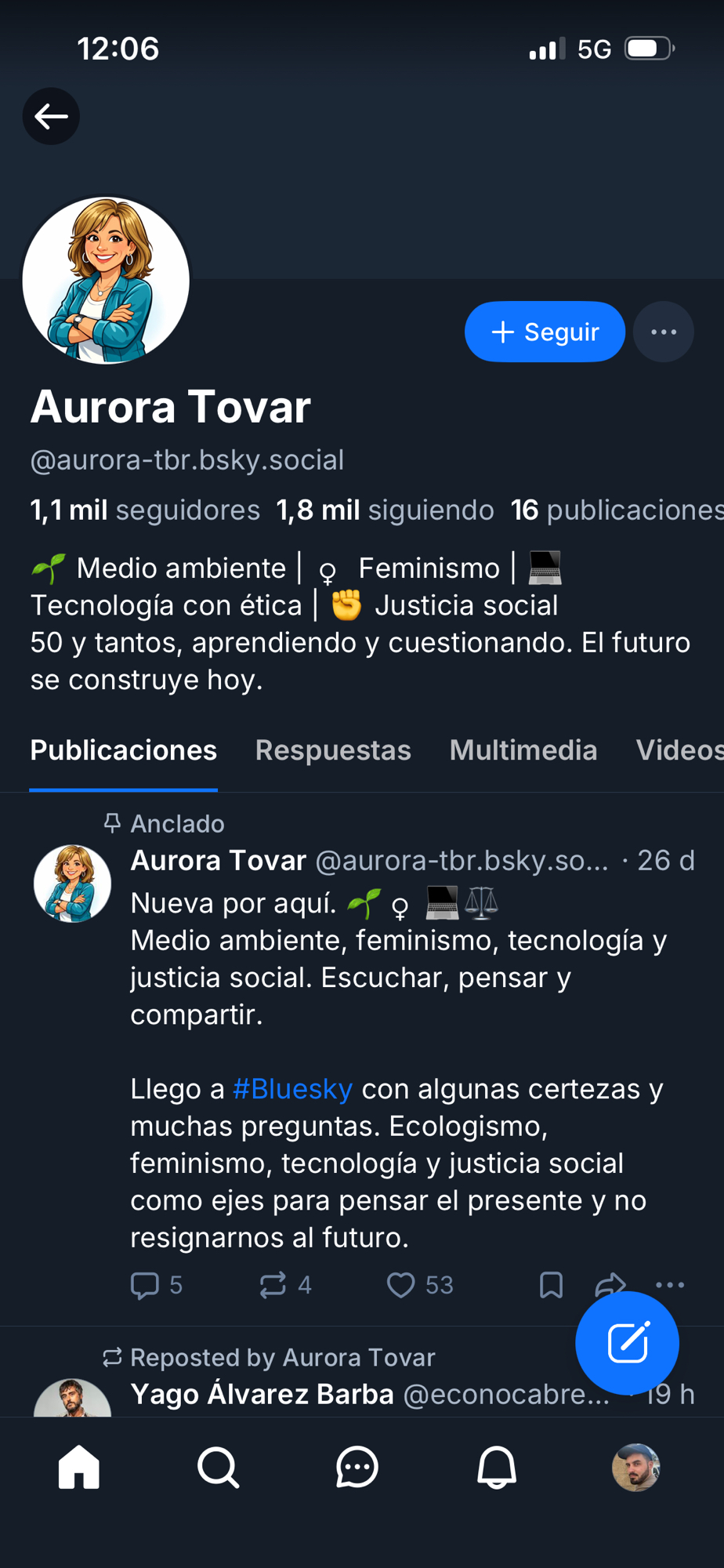View Aurora Tovar's profile picture
The image size is (724, 1568).
[106, 281]
